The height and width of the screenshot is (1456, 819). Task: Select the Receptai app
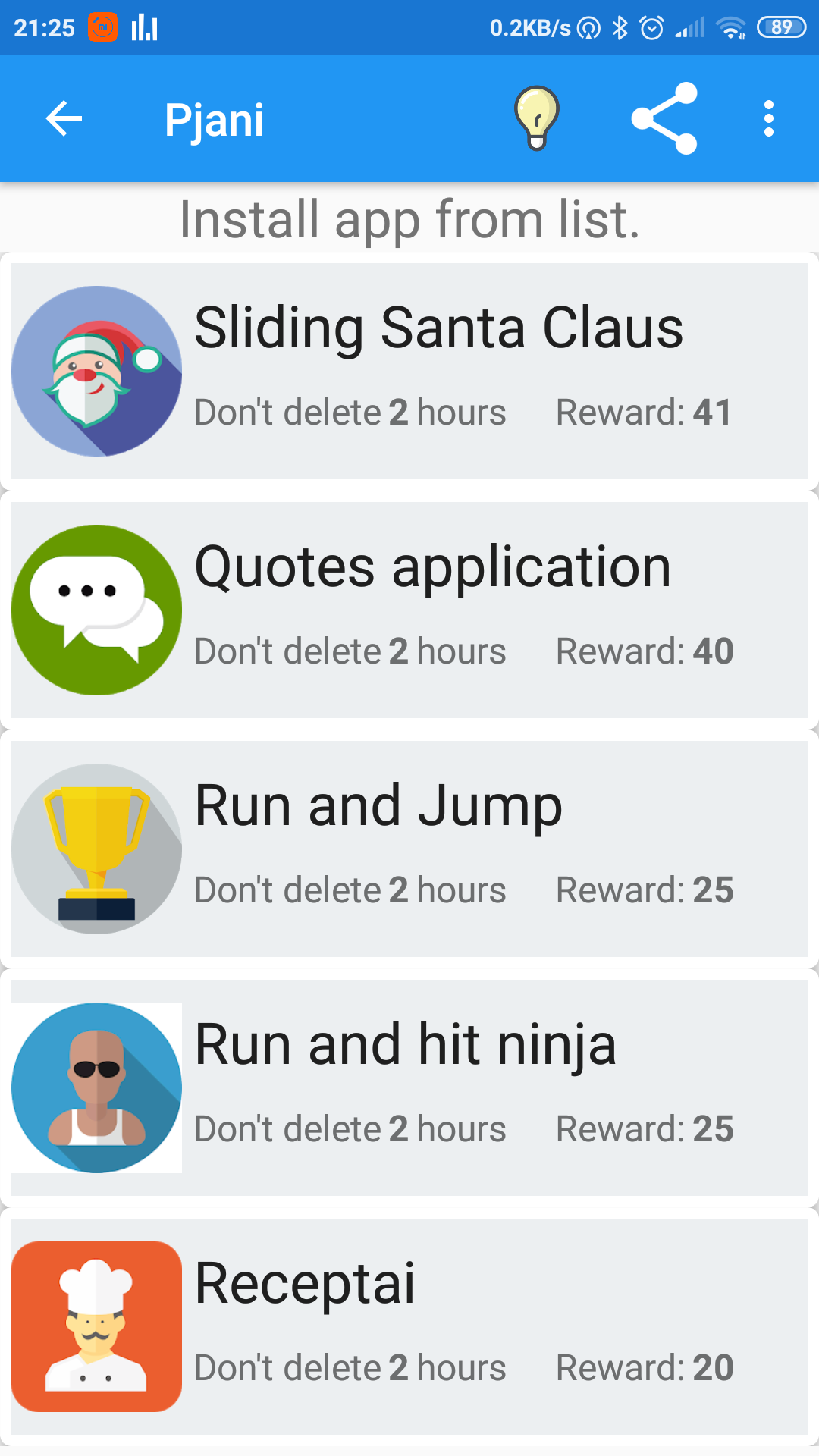point(409,1326)
